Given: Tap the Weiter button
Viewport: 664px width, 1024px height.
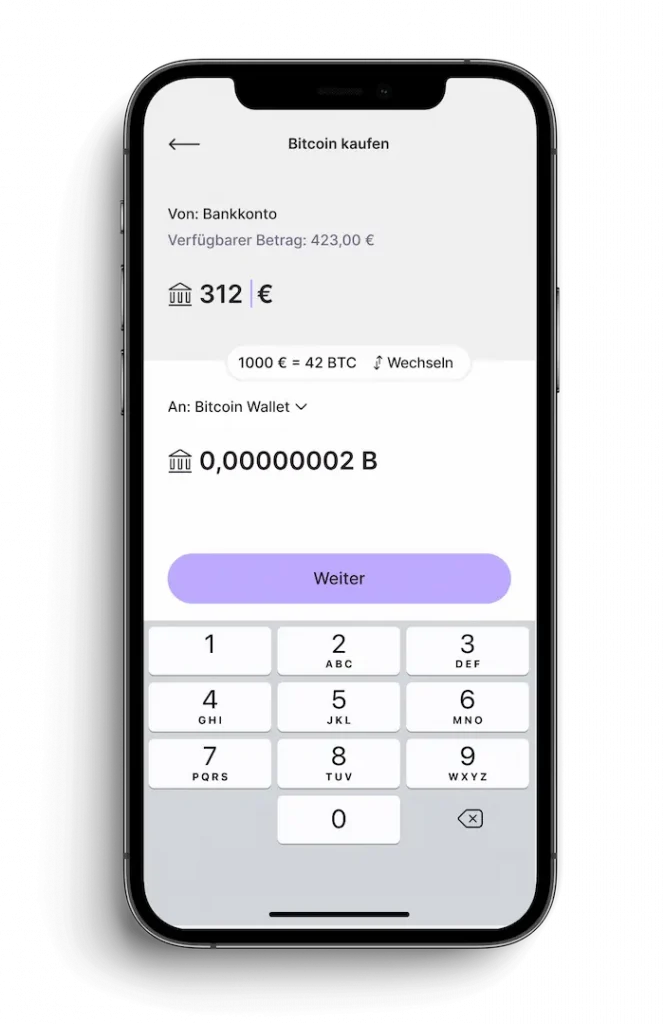Looking at the screenshot, I should pos(339,579).
